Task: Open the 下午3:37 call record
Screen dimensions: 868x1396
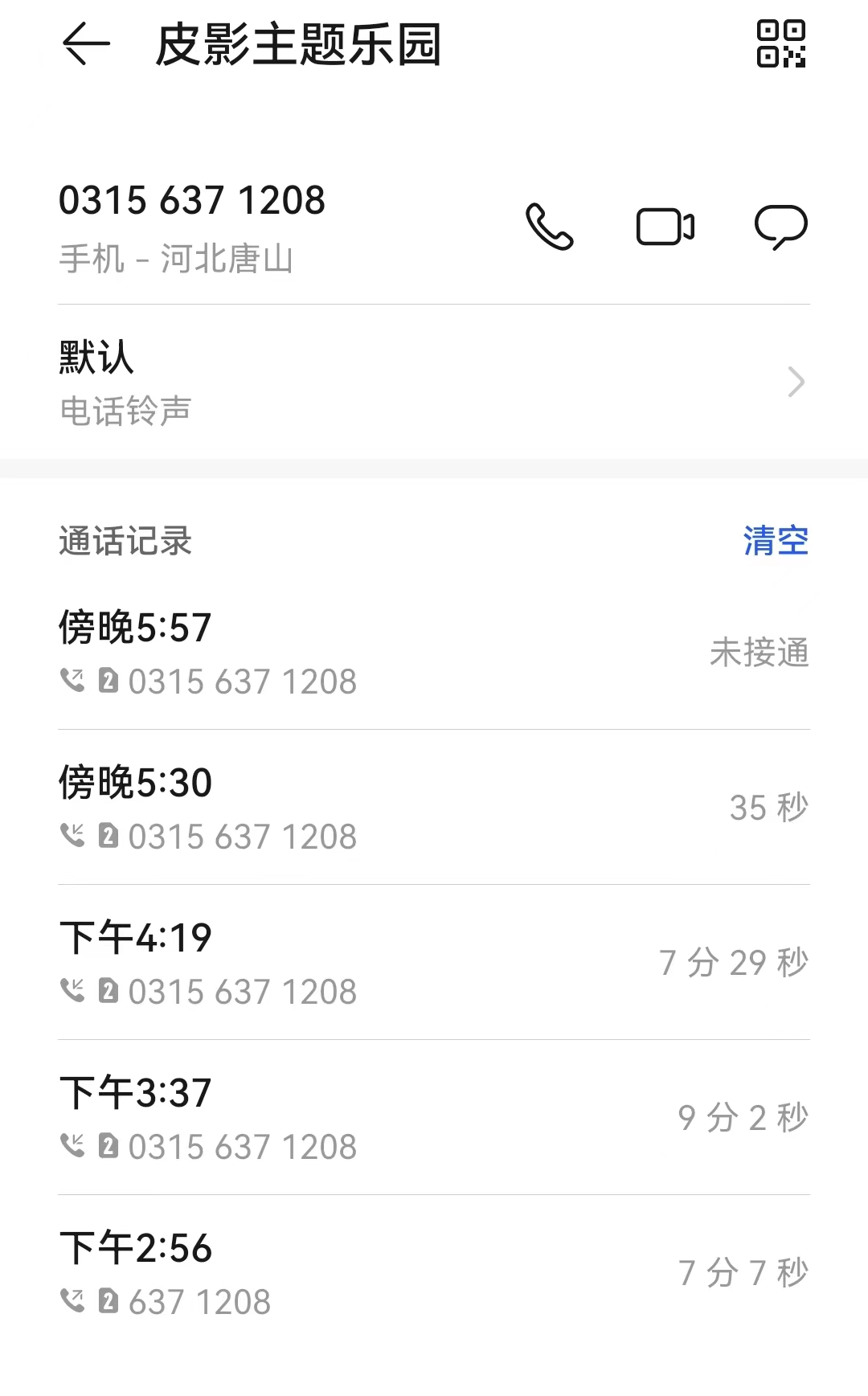Action: (x=434, y=1118)
